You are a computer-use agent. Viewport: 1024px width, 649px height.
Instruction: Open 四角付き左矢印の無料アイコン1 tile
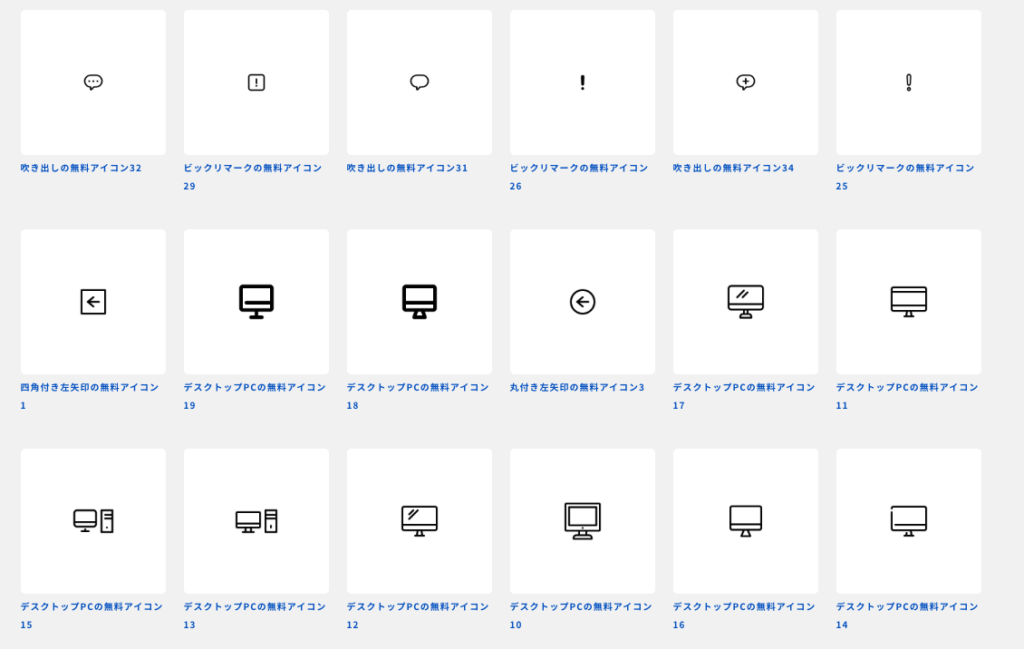(x=93, y=302)
